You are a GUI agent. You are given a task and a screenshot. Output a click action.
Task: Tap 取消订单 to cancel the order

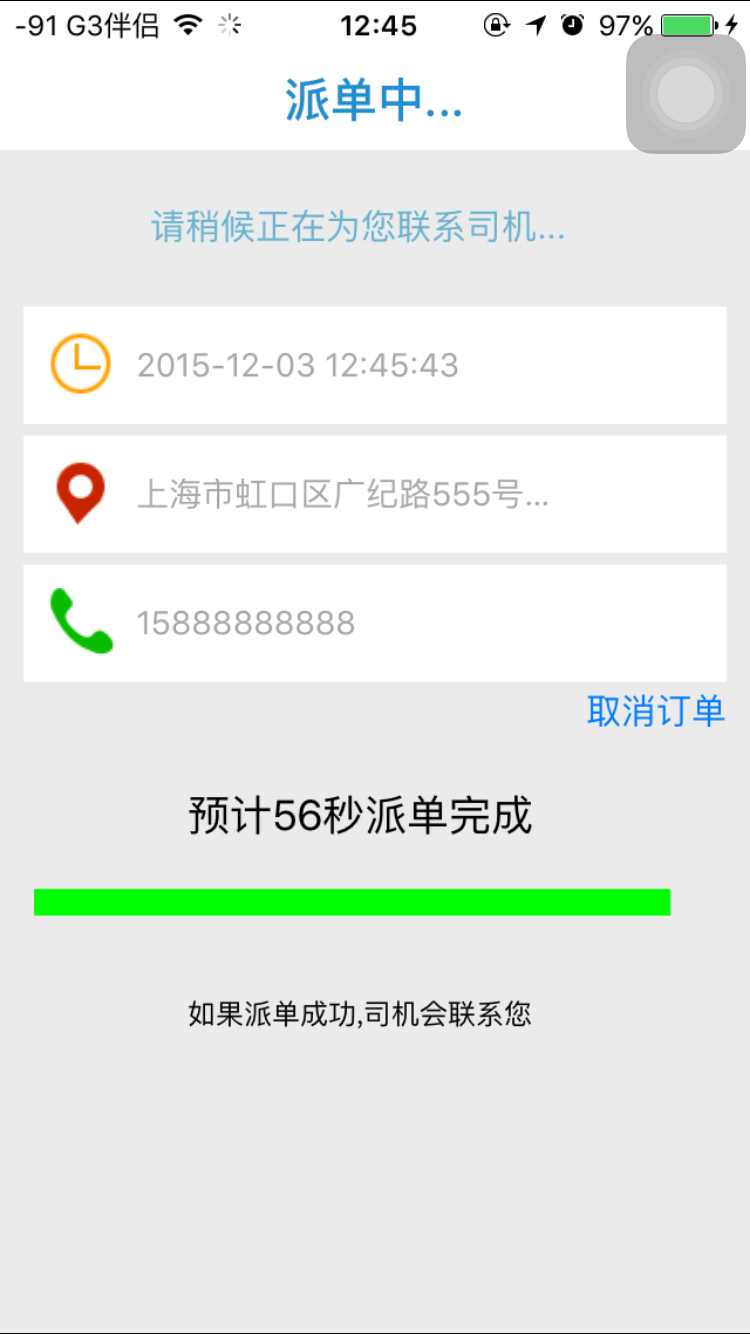(656, 711)
